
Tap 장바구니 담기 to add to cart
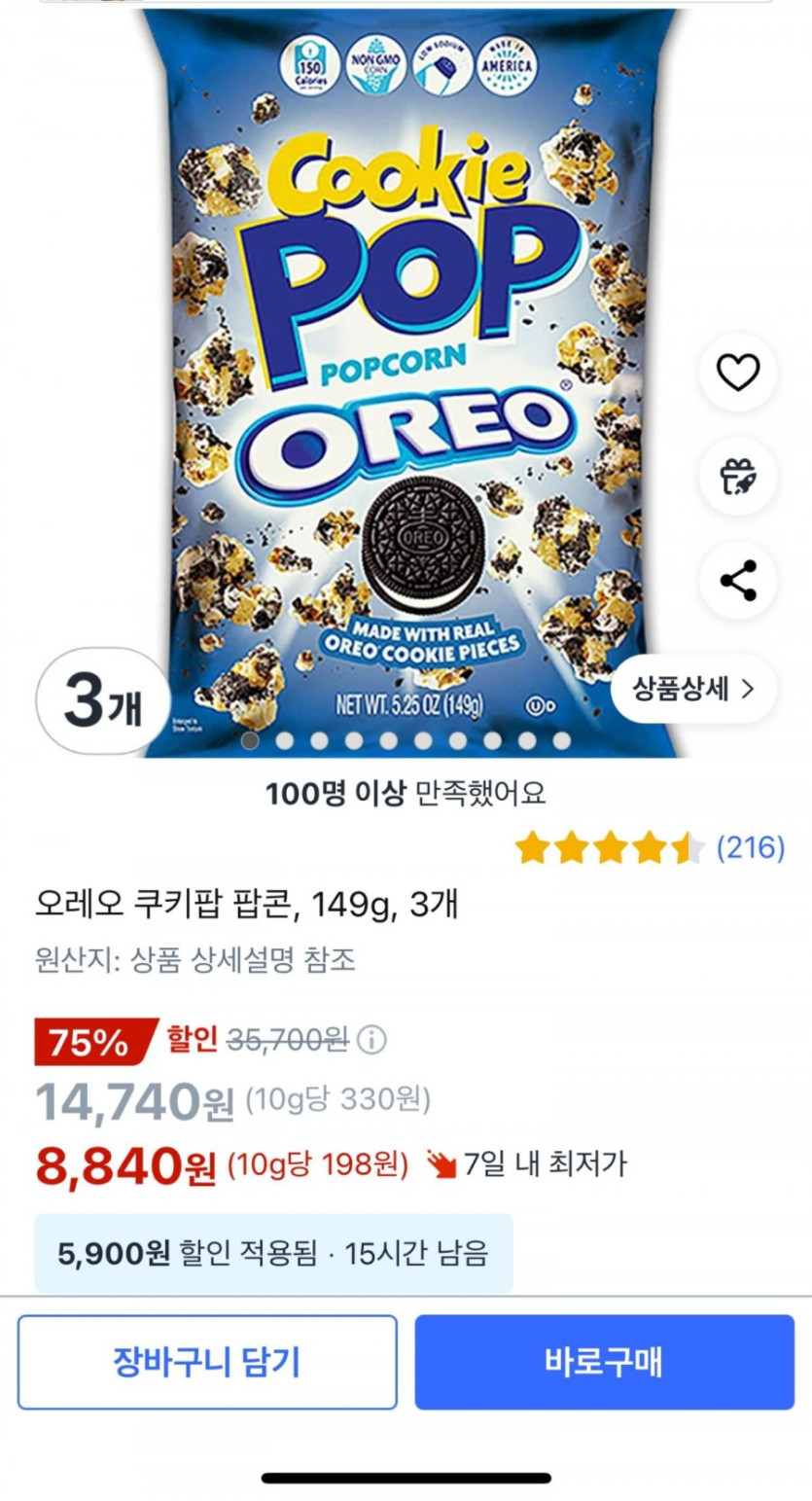click(207, 1362)
